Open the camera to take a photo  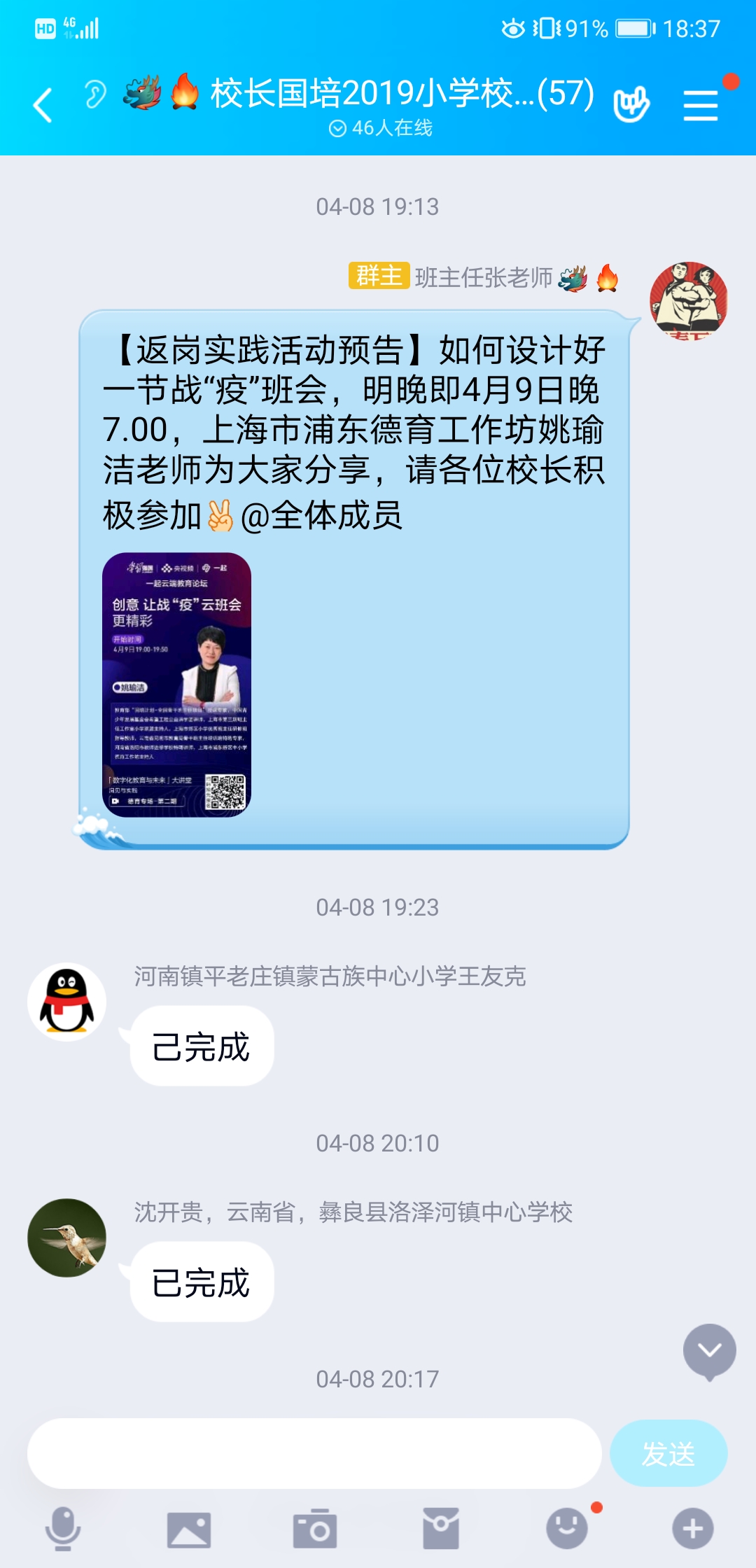point(315,1529)
